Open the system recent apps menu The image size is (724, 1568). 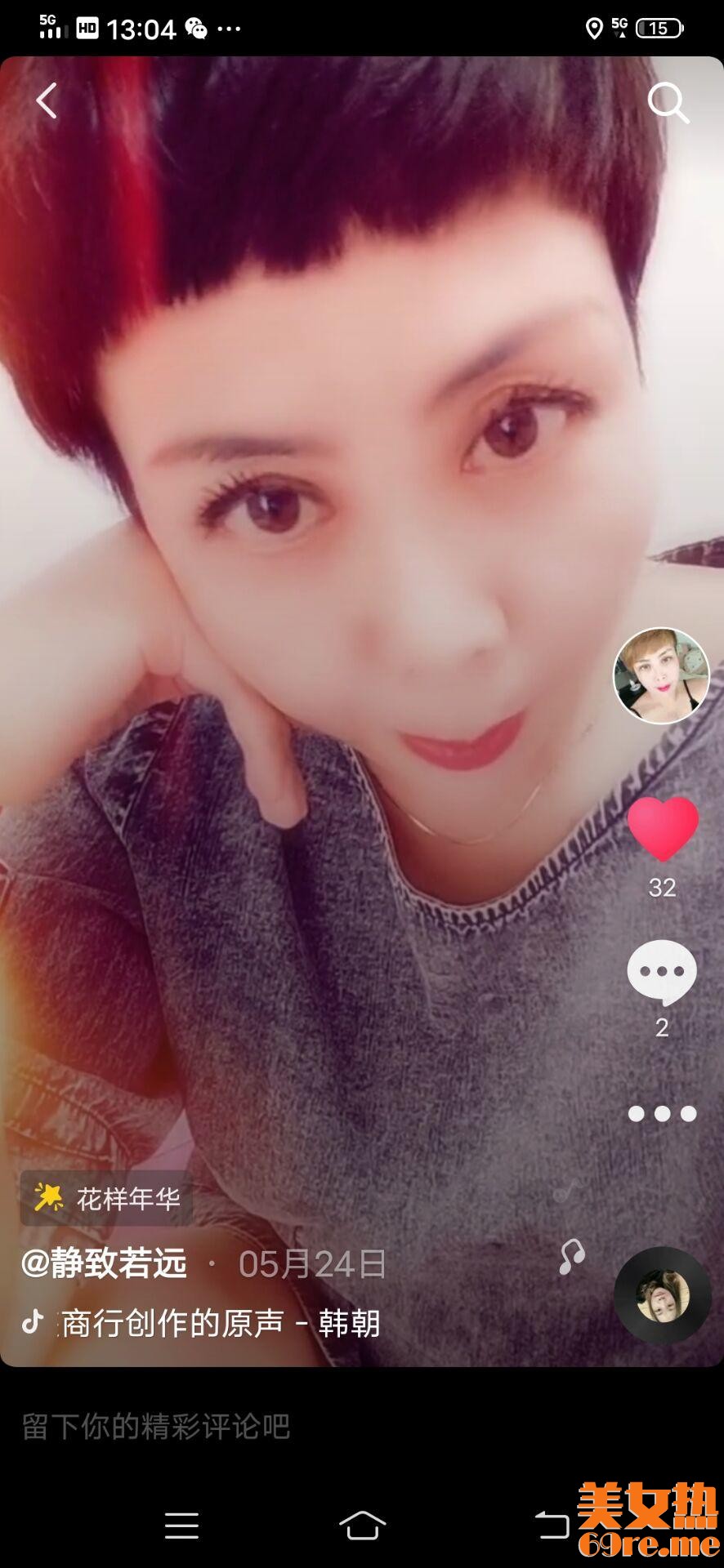(x=181, y=1525)
